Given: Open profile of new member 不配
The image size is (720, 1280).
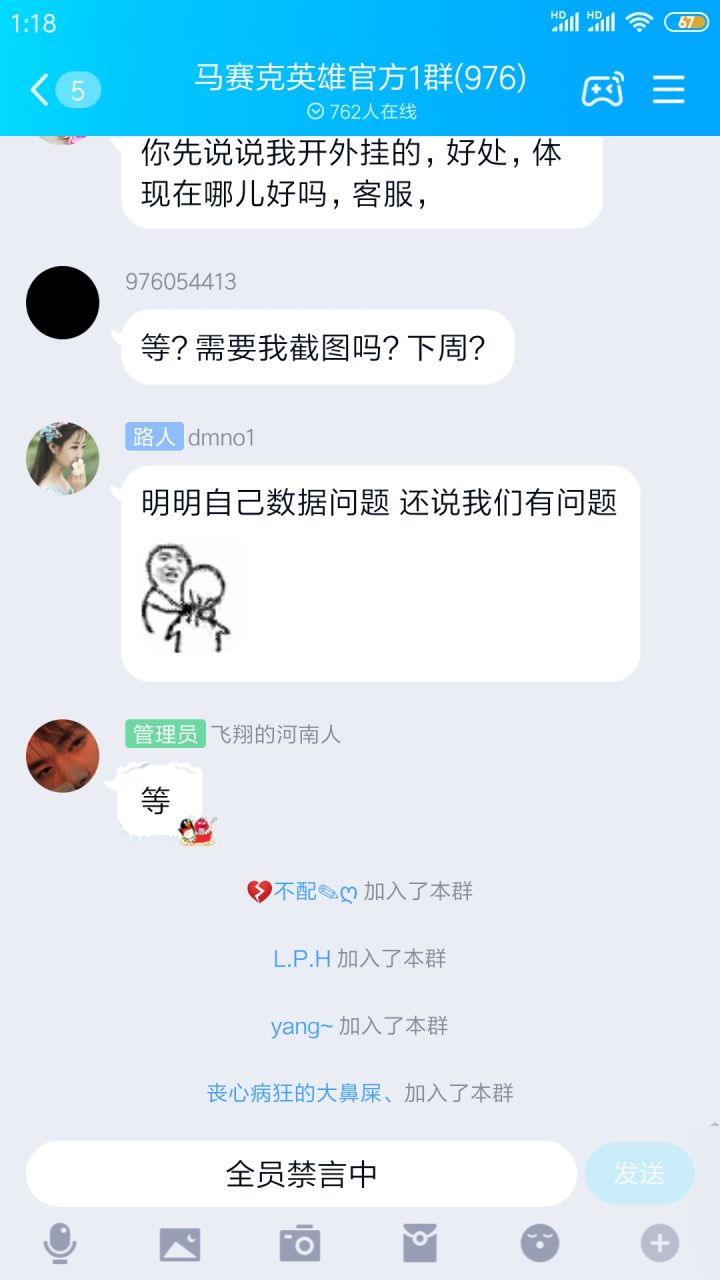Looking at the screenshot, I should click(x=302, y=891).
